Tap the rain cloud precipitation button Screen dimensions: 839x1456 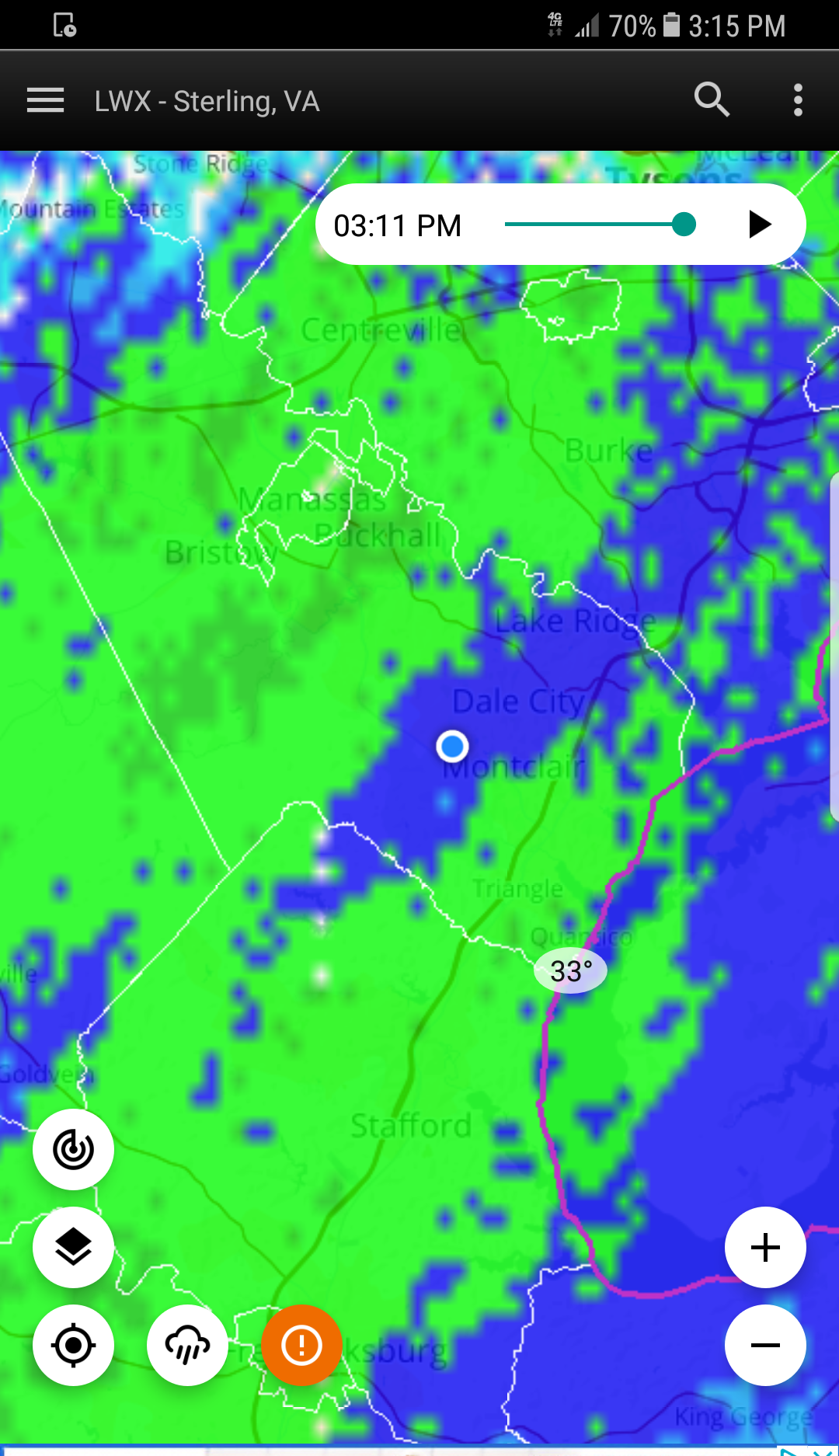pyautogui.click(x=187, y=1345)
